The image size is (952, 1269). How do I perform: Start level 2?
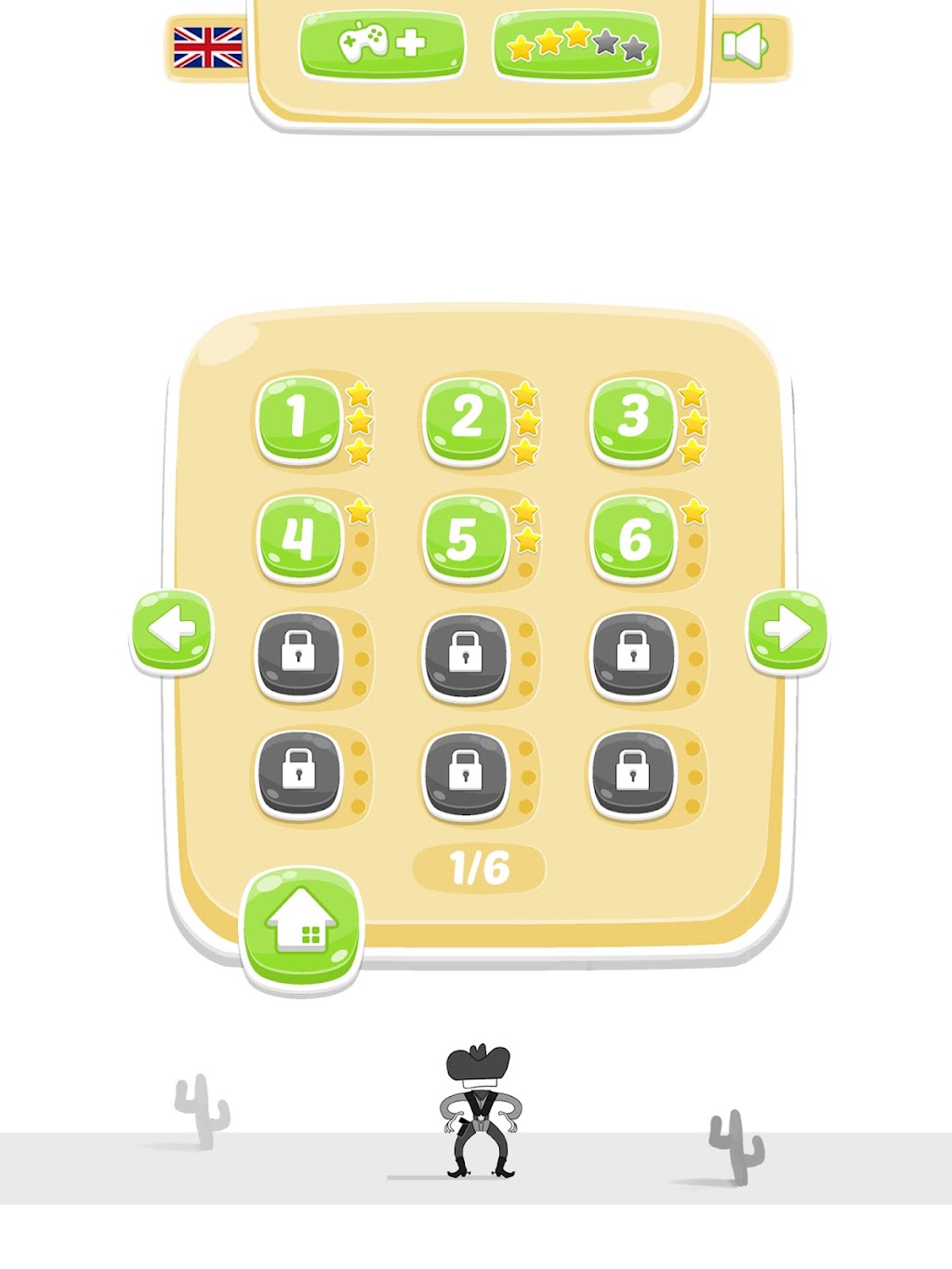coord(467,419)
